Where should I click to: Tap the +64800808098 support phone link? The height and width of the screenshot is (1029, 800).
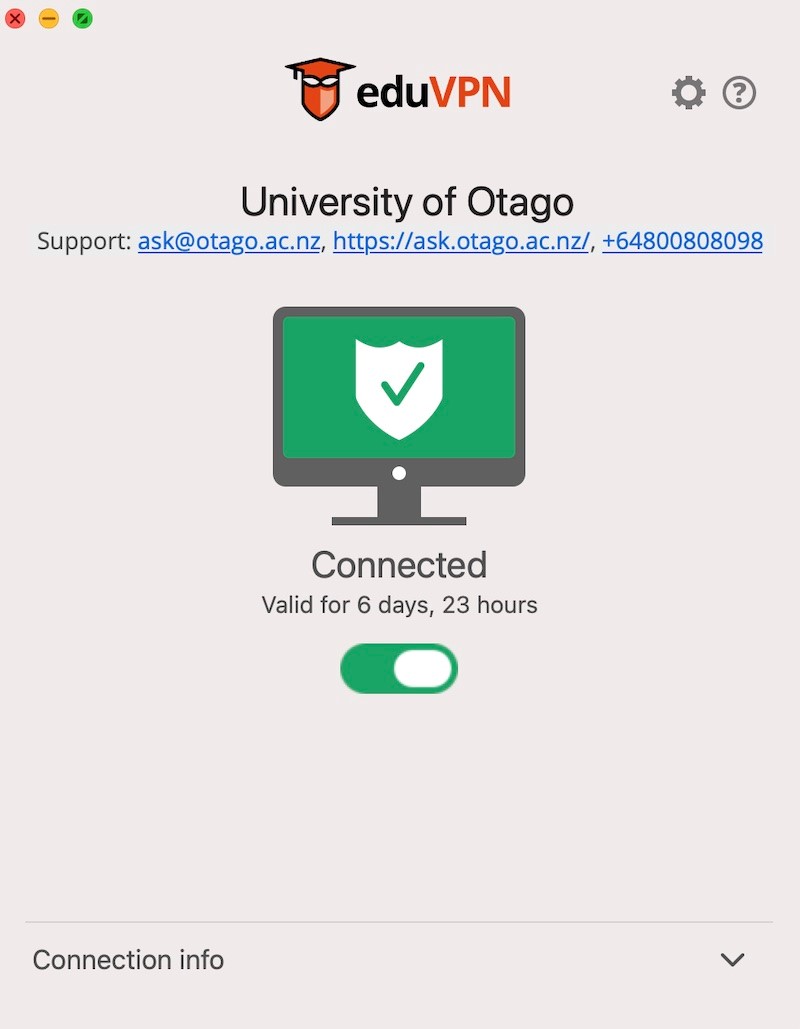pyautogui.click(x=682, y=241)
